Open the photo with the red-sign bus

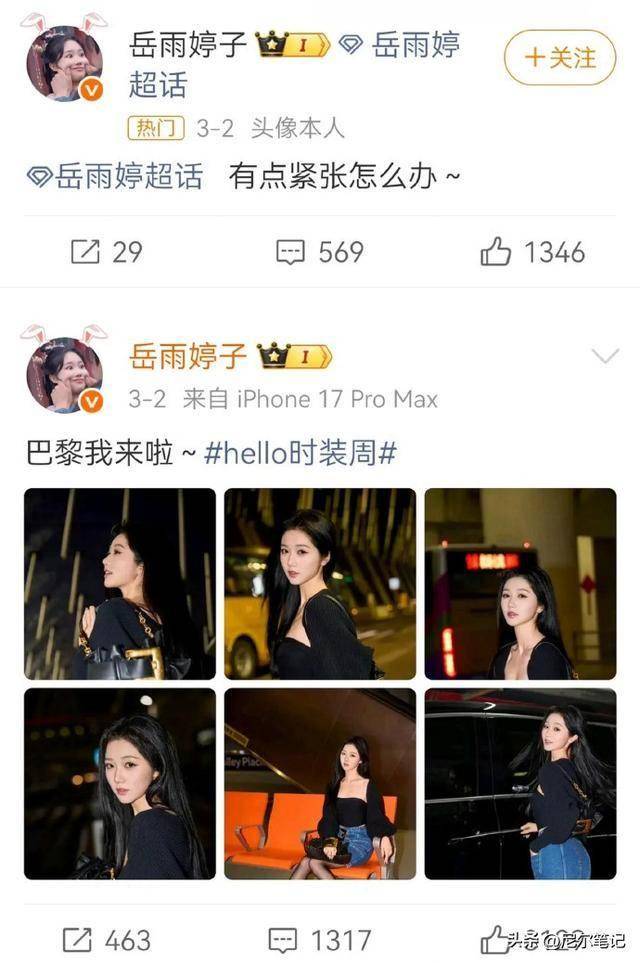(x=520, y=583)
